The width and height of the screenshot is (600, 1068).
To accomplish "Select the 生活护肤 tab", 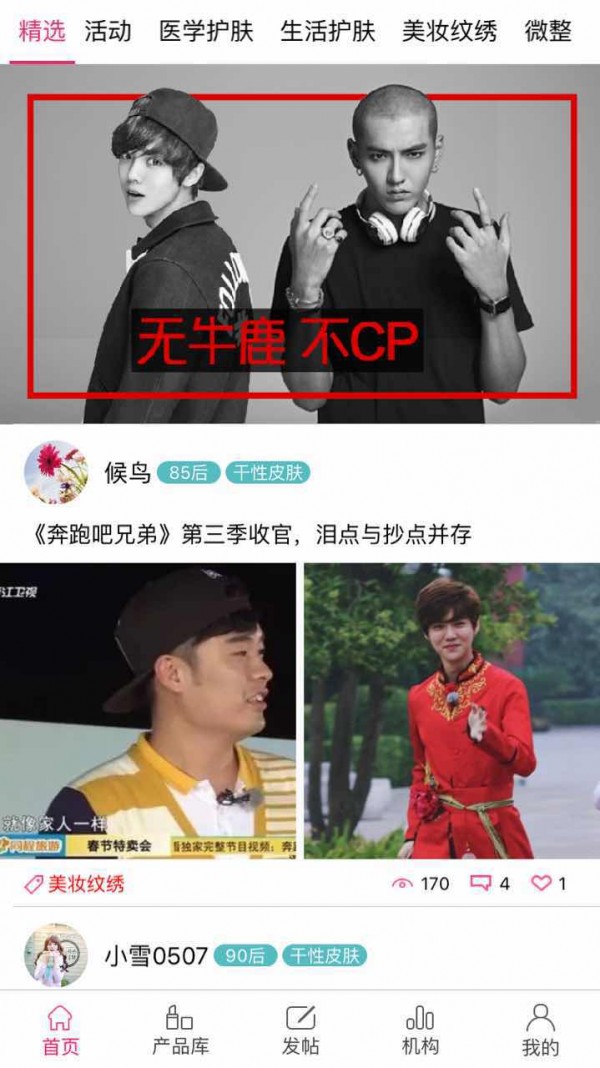I will (328, 31).
